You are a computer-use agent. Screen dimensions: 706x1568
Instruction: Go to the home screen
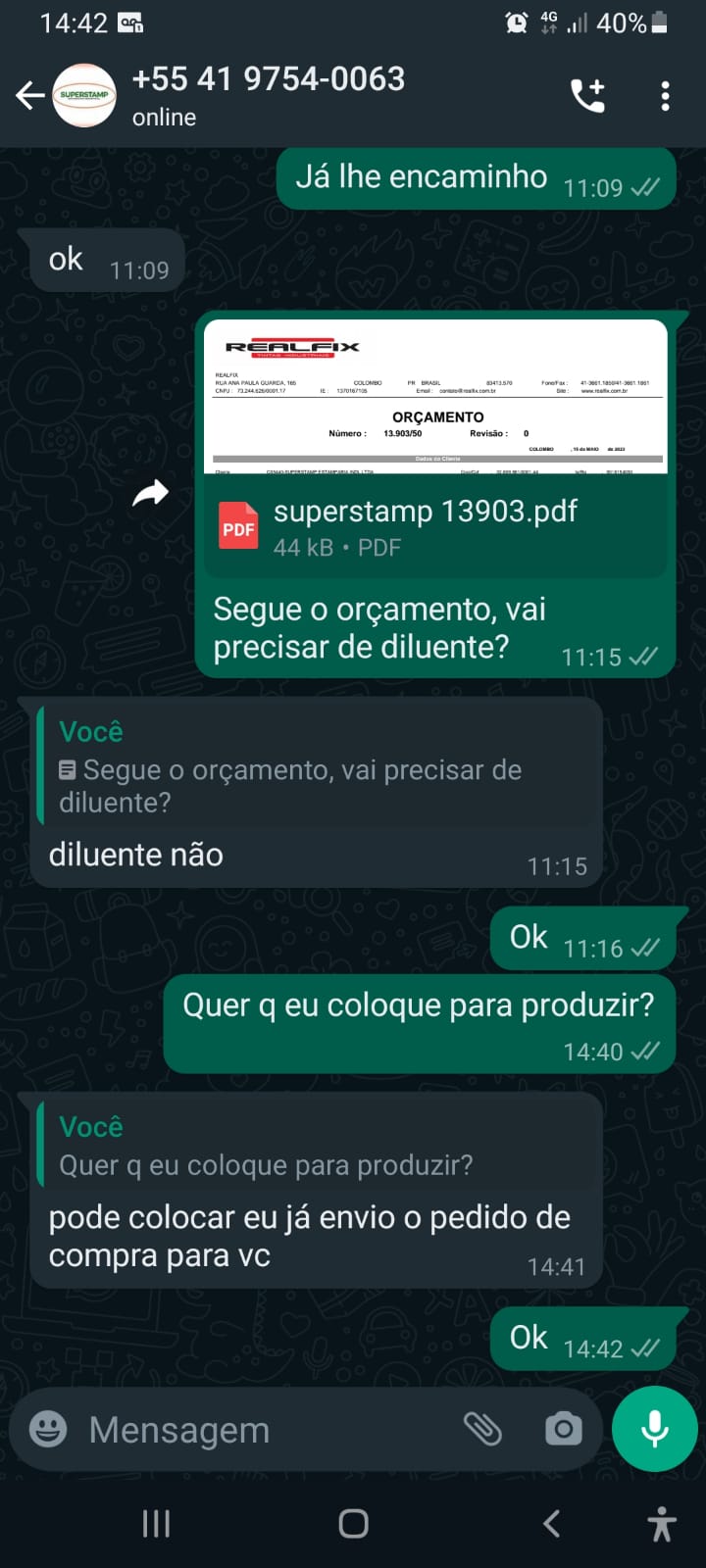353,1523
